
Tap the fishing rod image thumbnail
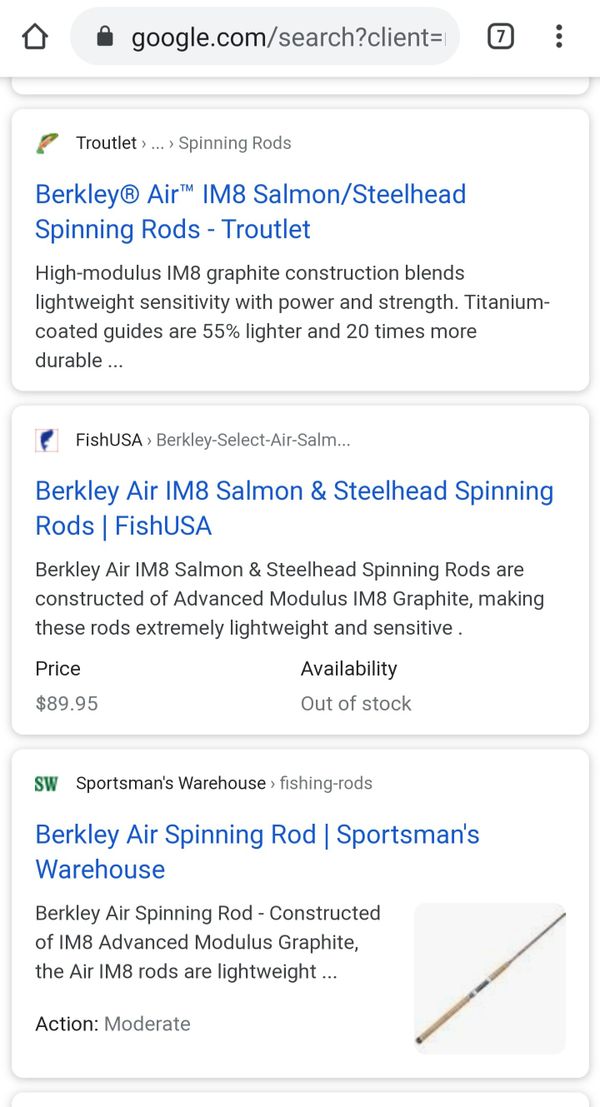[x=490, y=978]
